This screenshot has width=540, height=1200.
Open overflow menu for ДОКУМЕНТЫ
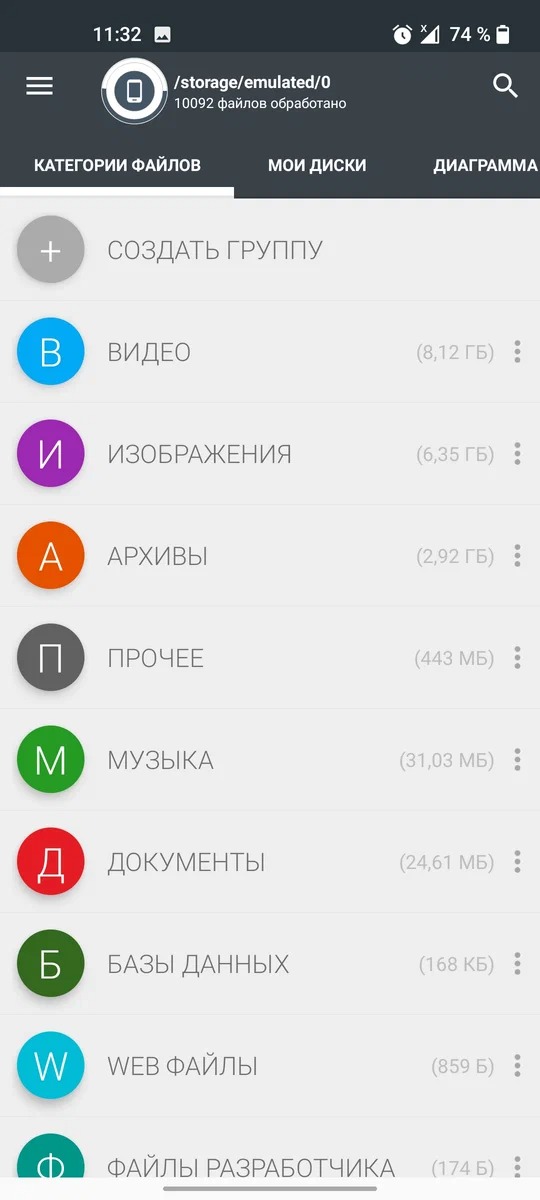[x=517, y=862]
